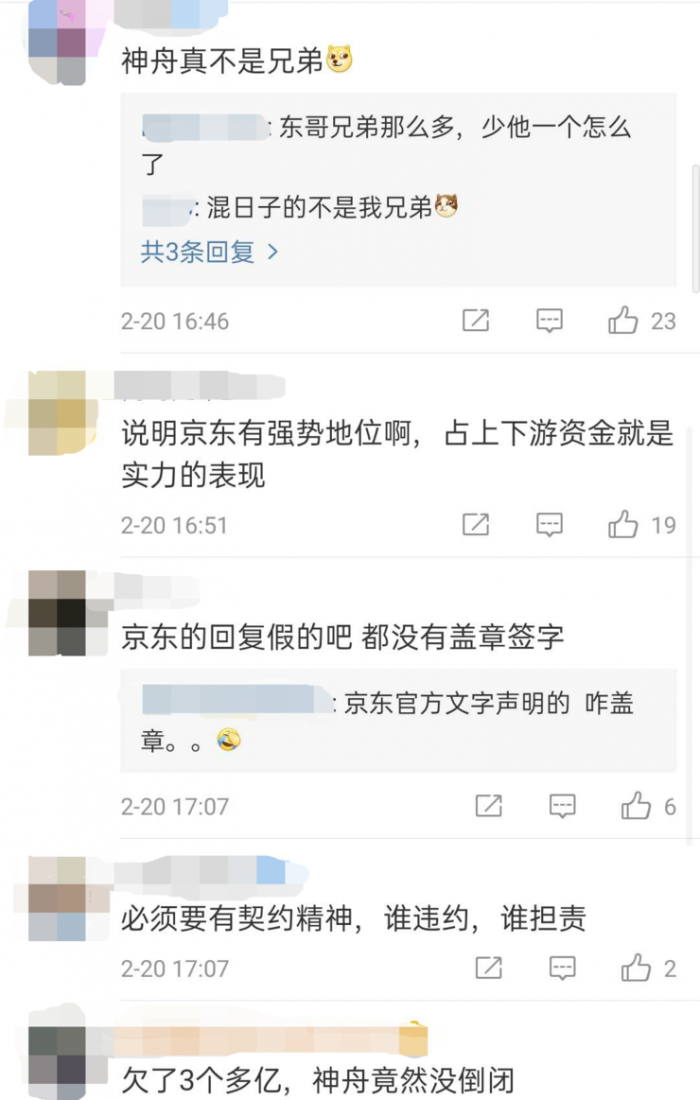This screenshot has width=700, height=1100.
Task: Repost the 必须要有契约精神 comment
Action: click(x=488, y=968)
